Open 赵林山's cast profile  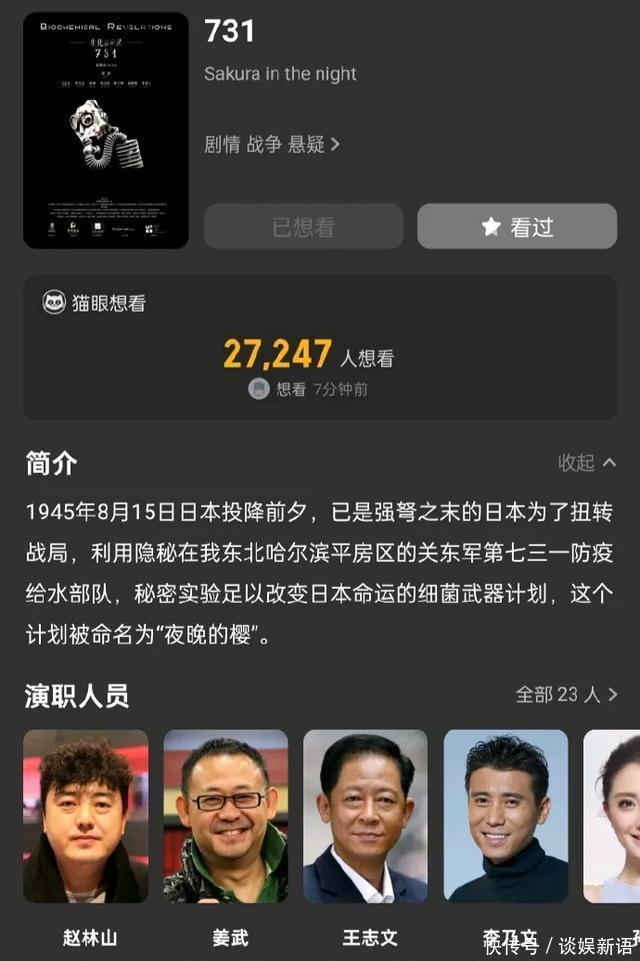86,816
